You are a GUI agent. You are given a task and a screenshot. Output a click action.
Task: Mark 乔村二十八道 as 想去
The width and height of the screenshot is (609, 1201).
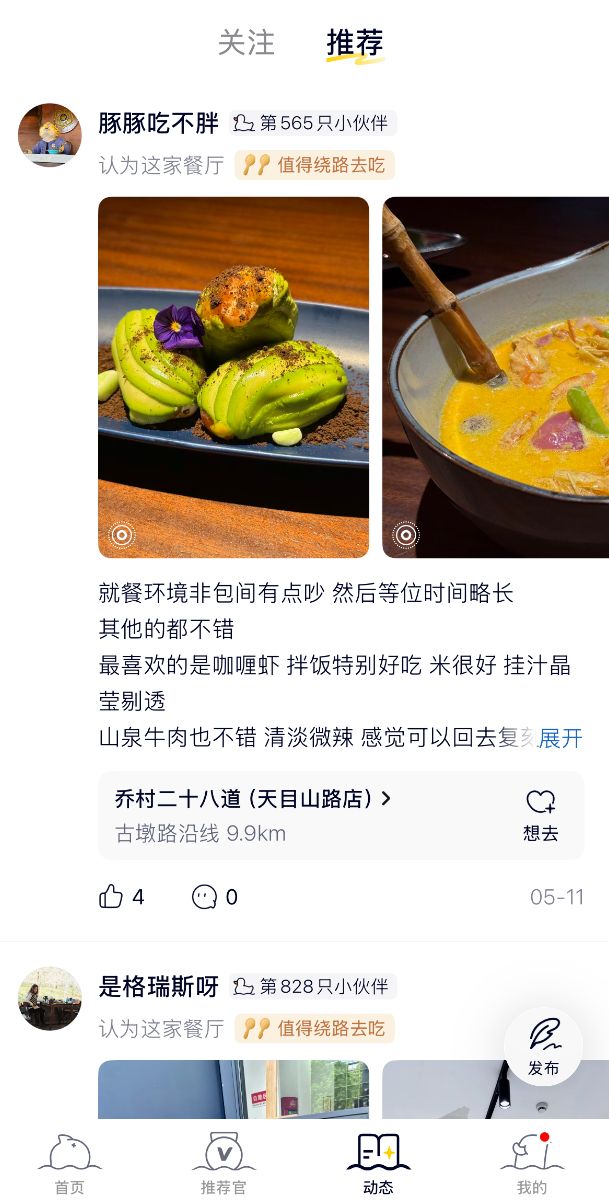tap(540, 814)
